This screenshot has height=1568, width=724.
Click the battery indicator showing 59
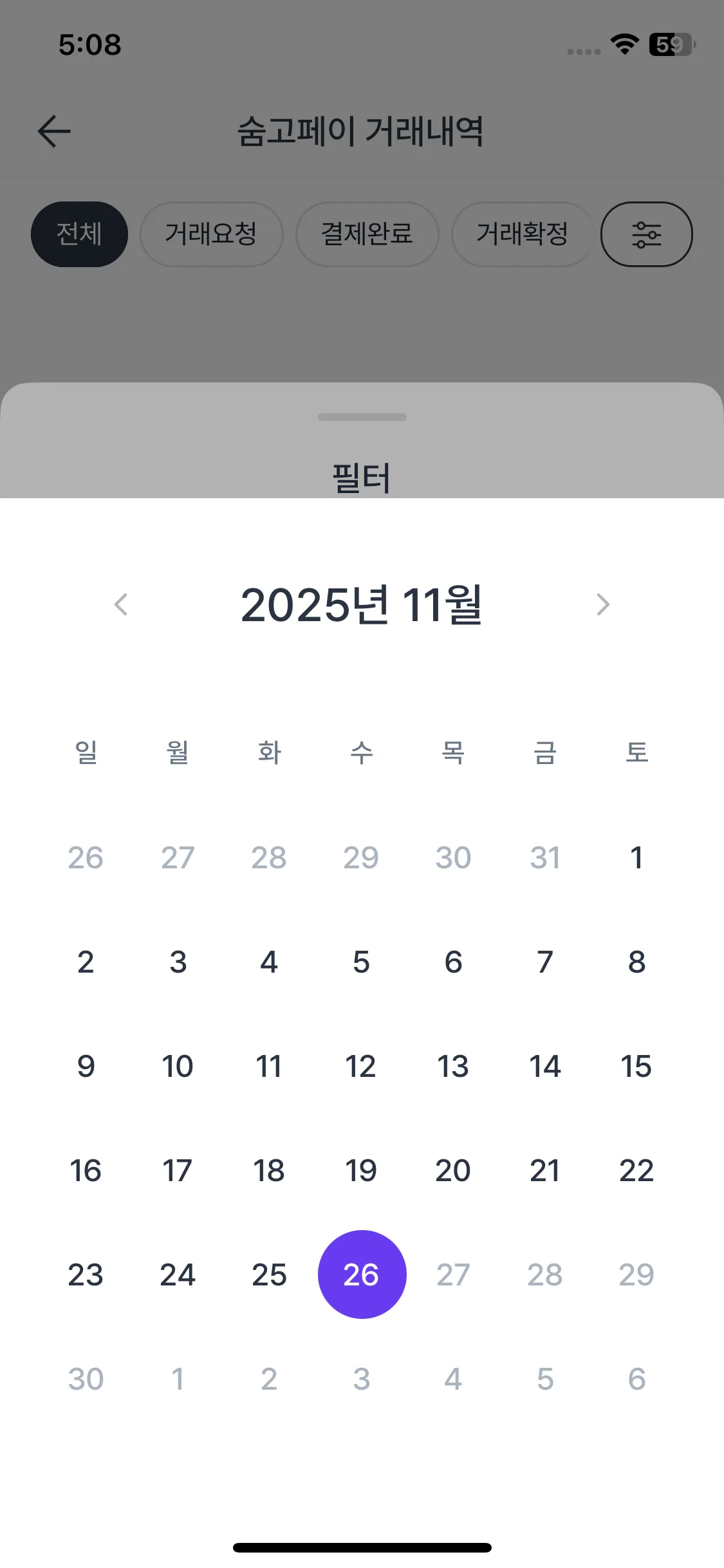tap(670, 44)
